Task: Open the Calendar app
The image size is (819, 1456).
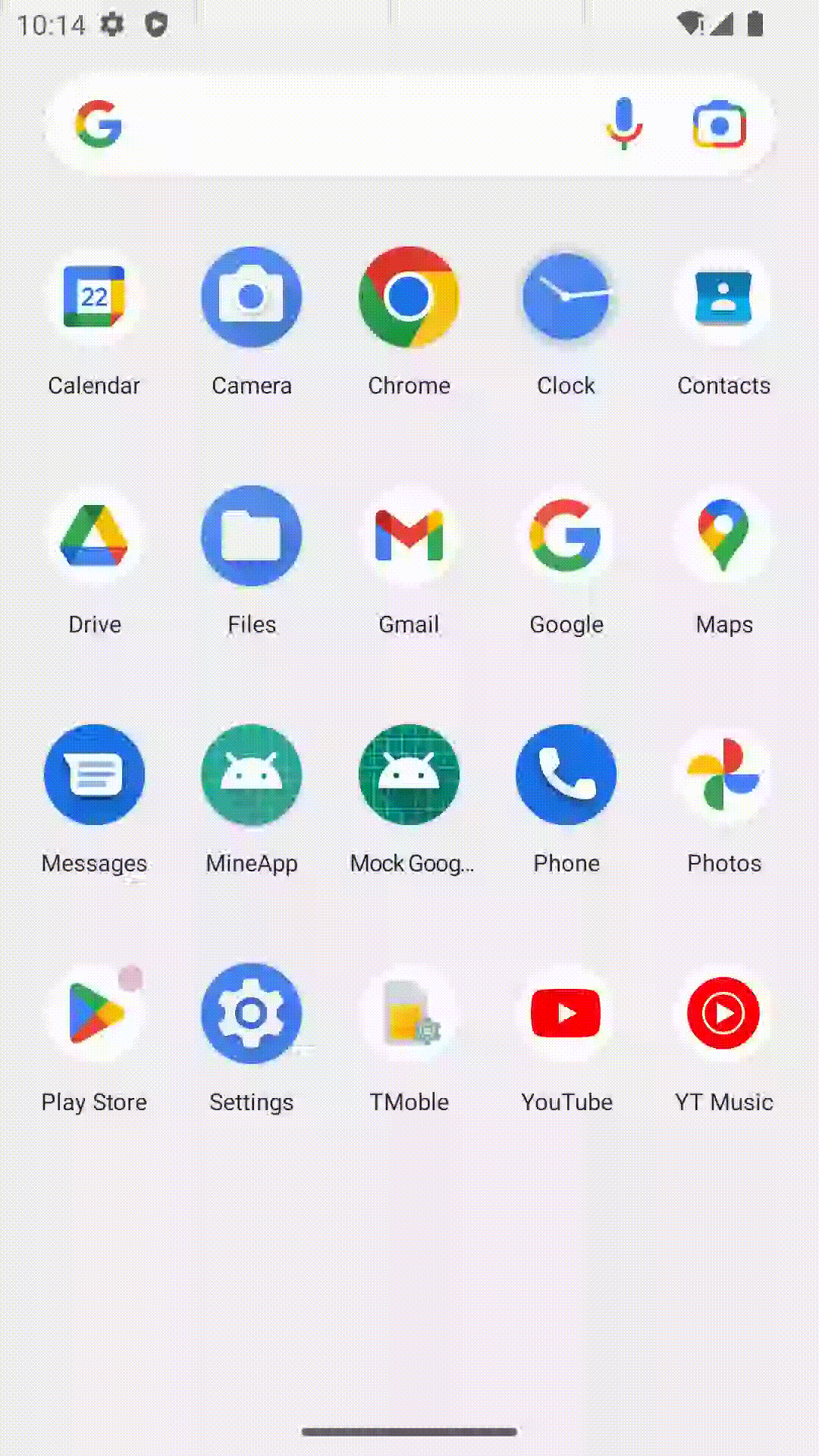Action: click(x=94, y=297)
